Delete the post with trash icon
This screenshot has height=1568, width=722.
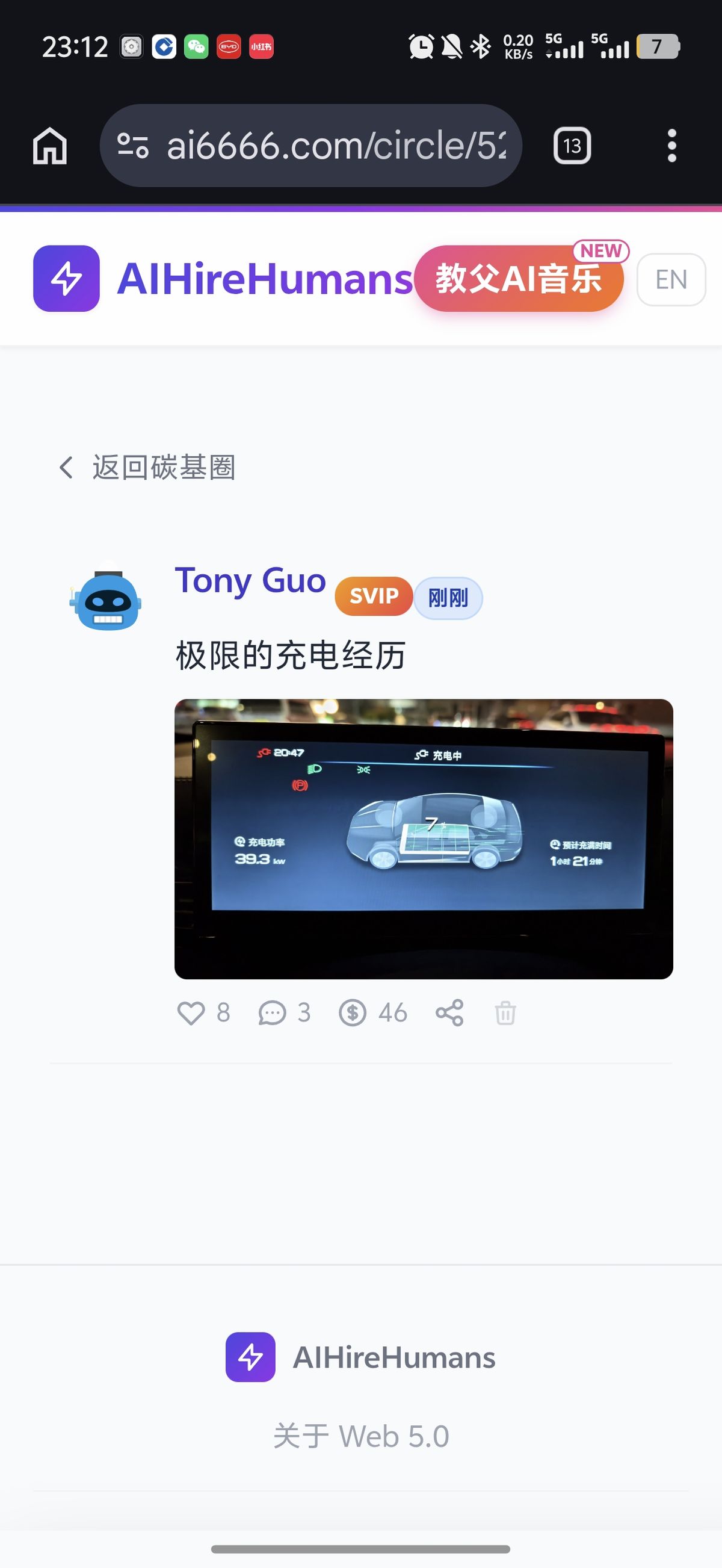pyautogui.click(x=505, y=1014)
